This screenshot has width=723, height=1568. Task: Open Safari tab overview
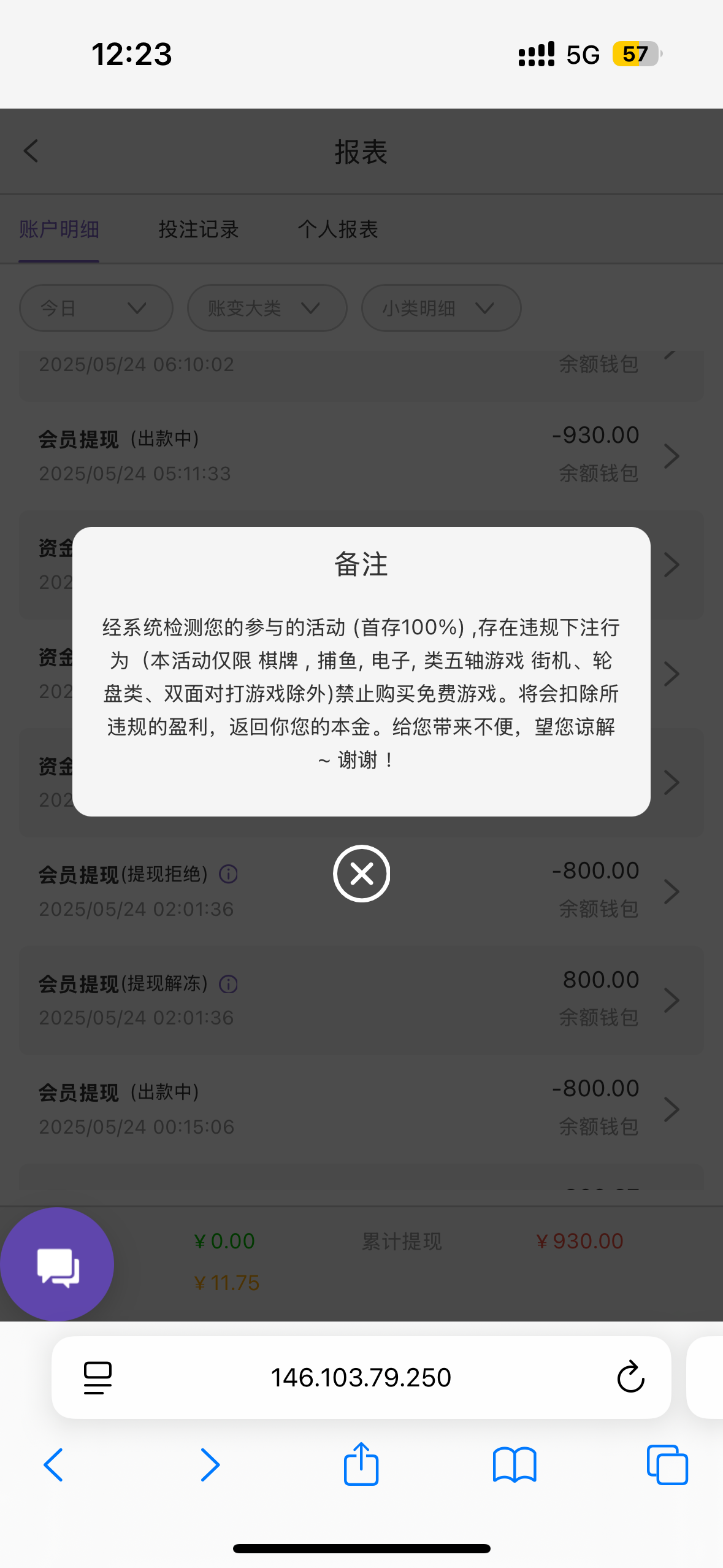tap(667, 1465)
